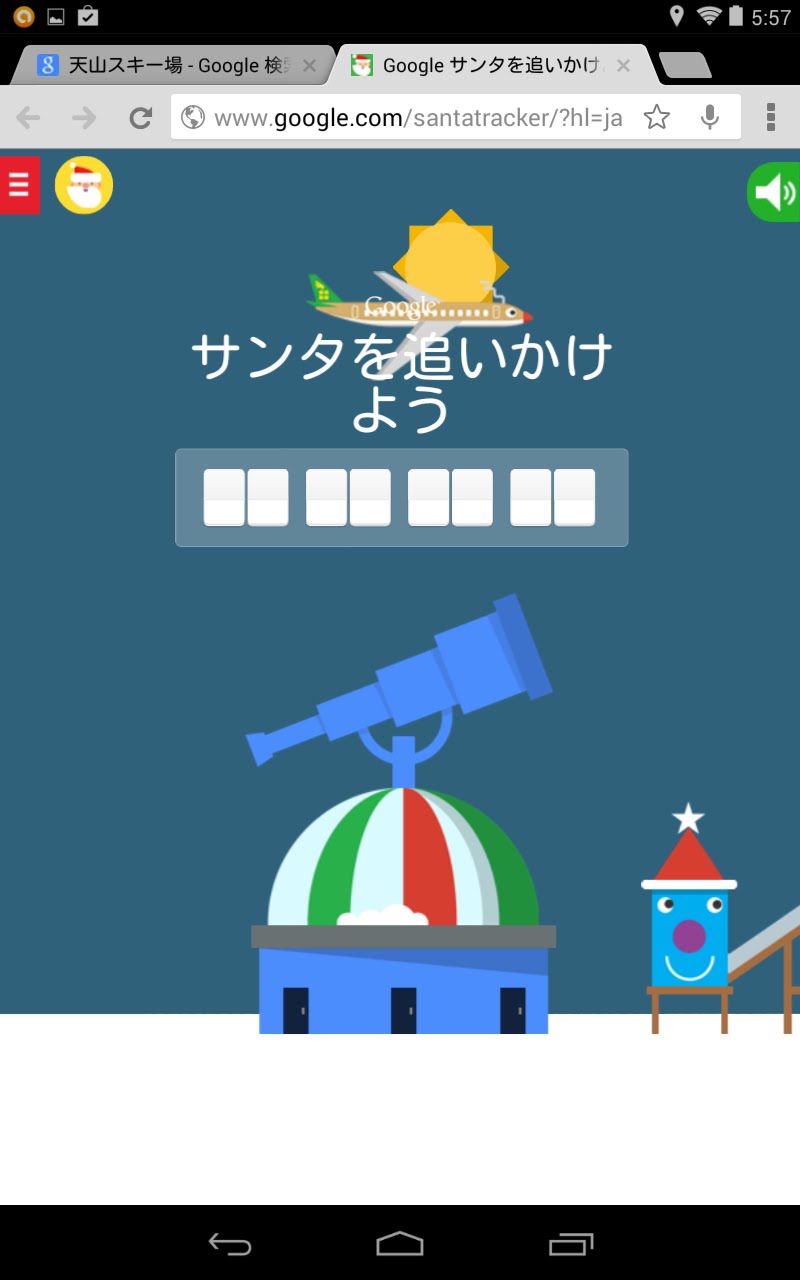Close the Google サンタを追いかけ tab
Viewport: 800px width, 1280px height.
[x=623, y=66]
